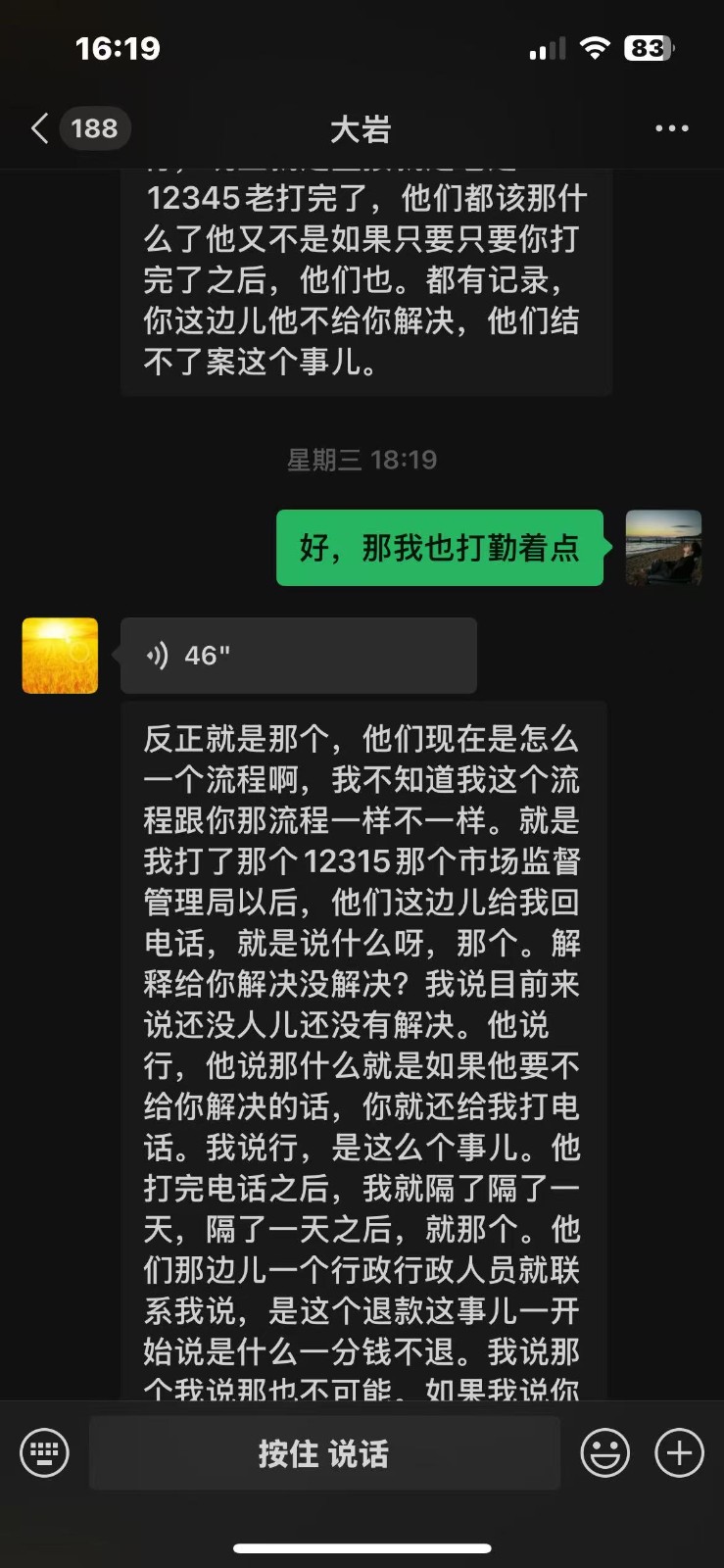Open the plus attachments menu

click(x=680, y=1452)
